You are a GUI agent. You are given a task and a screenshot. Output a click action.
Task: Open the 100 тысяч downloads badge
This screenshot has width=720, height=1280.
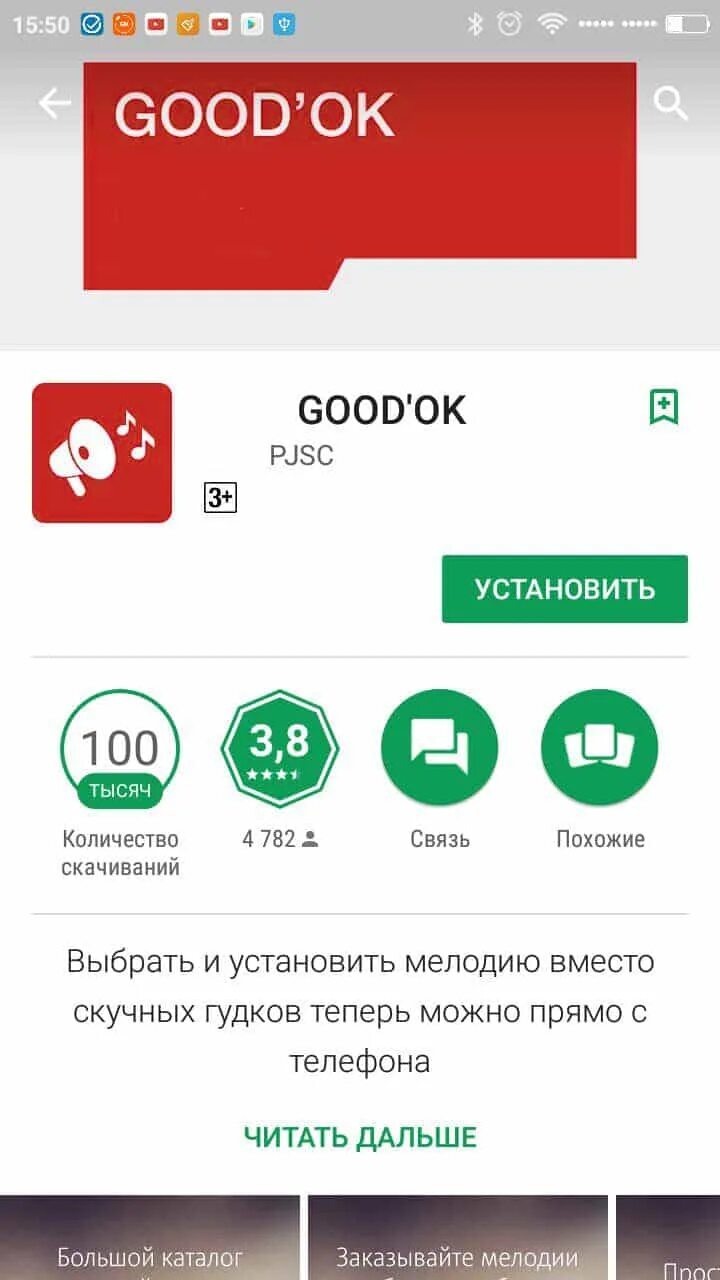pyautogui.click(x=120, y=748)
